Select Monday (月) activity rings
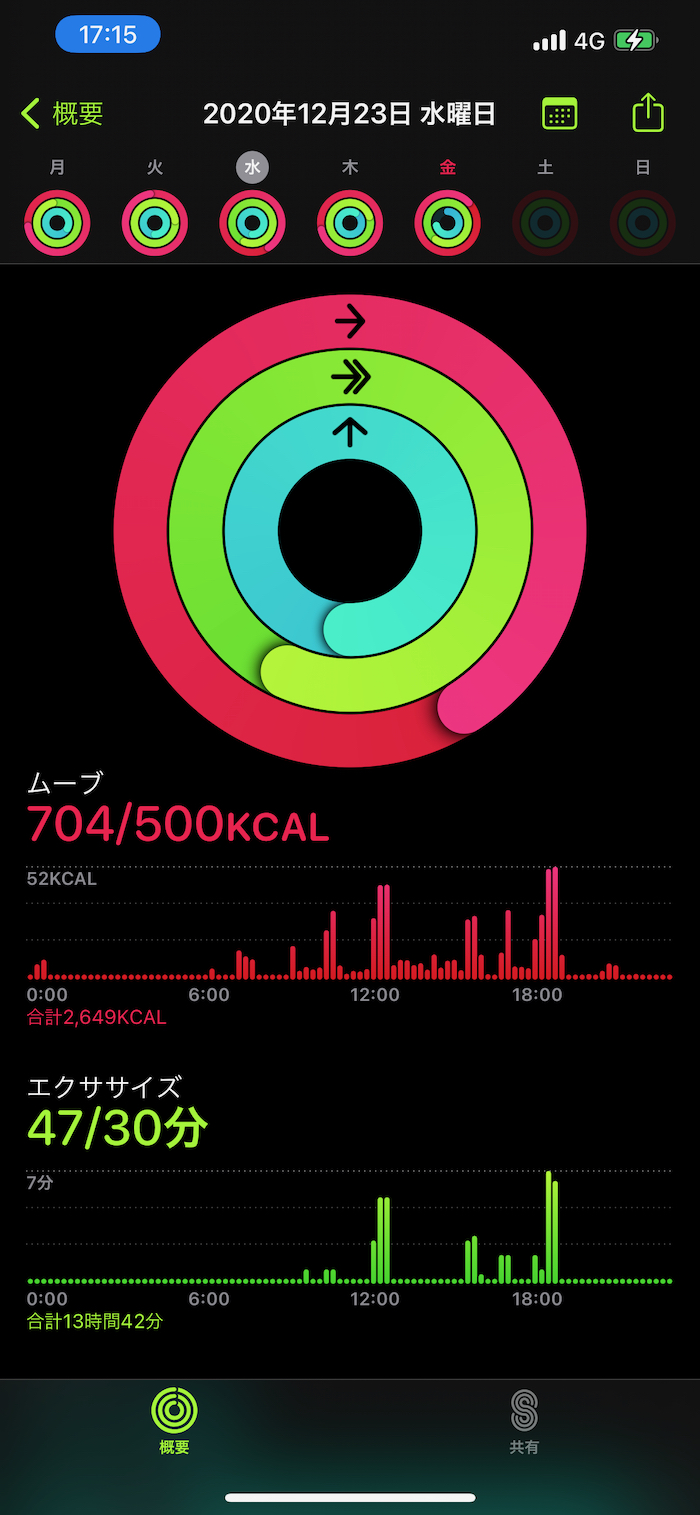Screen dimensions: 700x1515 click(57, 222)
